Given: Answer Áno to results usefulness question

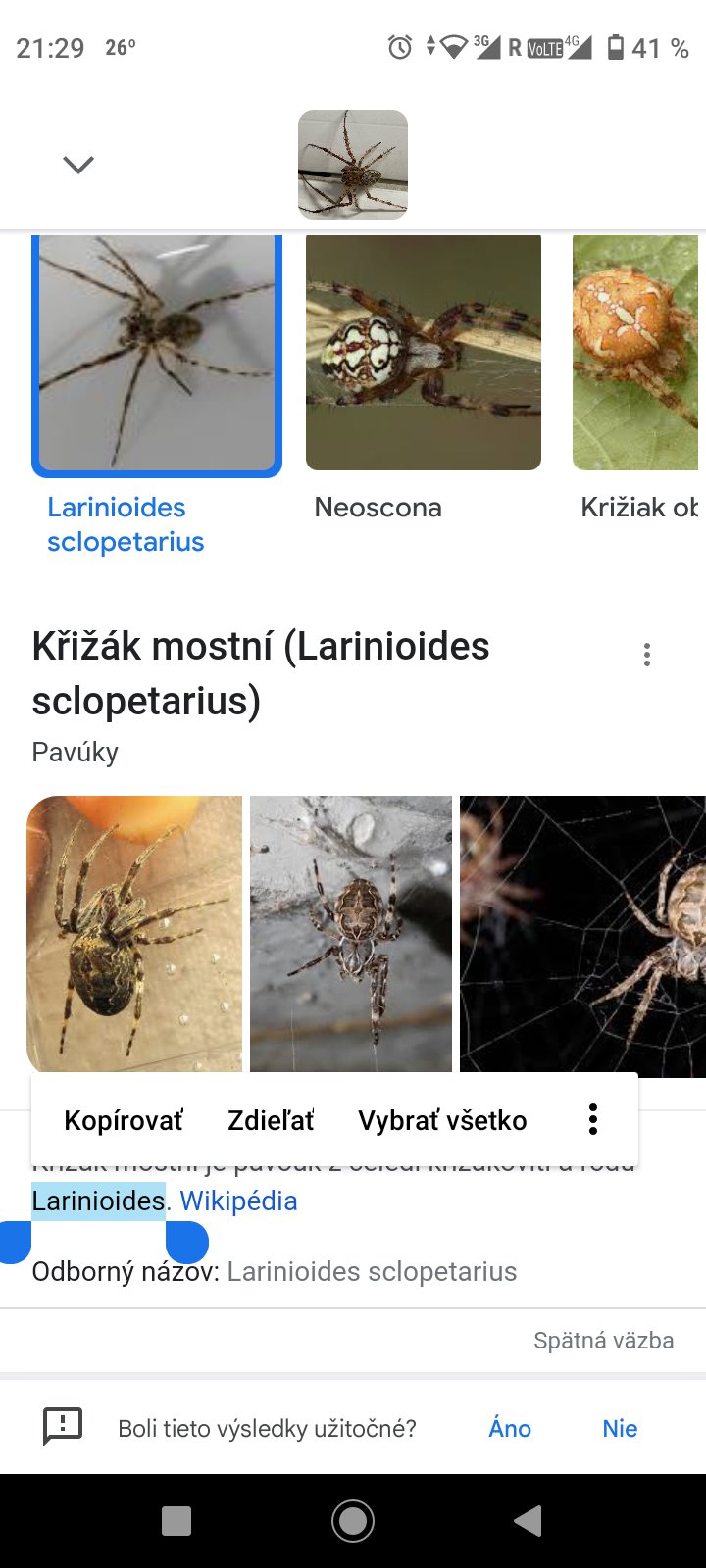Looking at the screenshot, I should 510,1428.
